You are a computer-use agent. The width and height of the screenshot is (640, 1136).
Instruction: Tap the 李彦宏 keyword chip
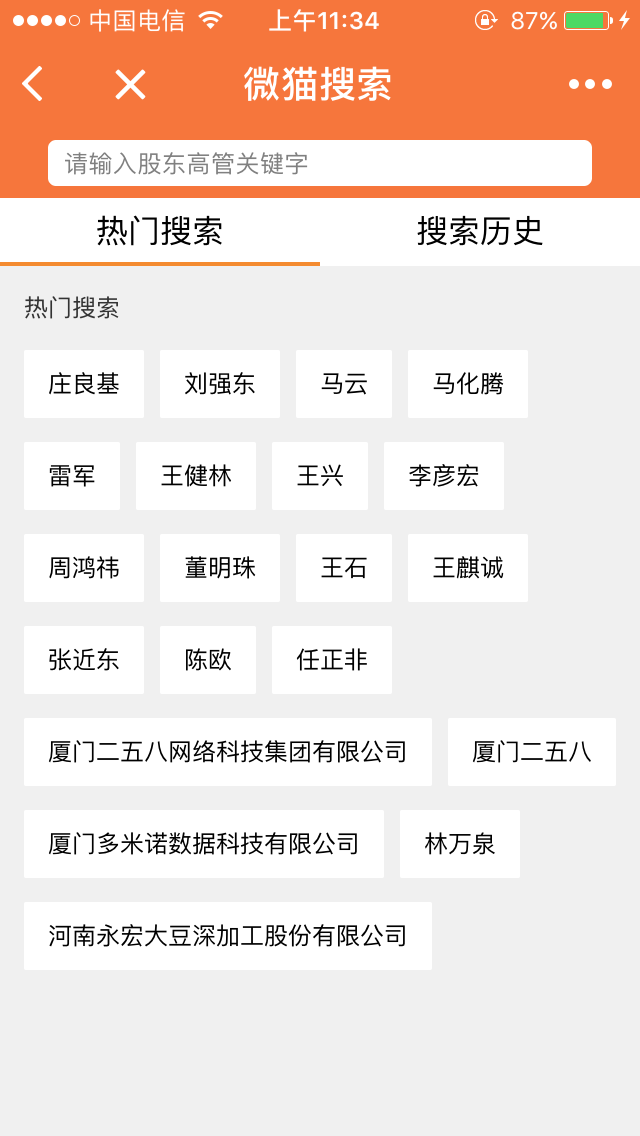[444, 476]
